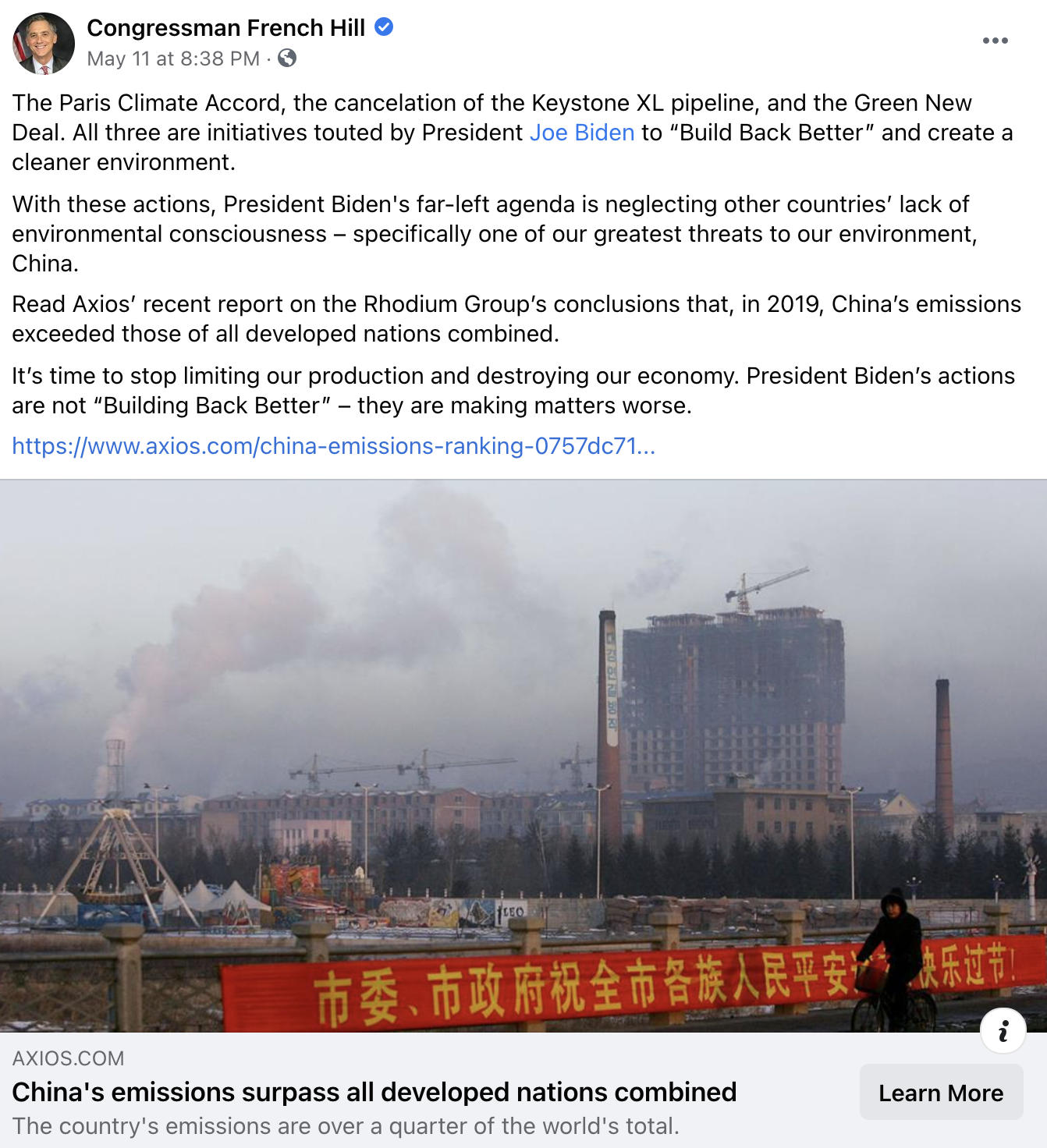Open Congressman French Hill's profile picture

(44, 44)
